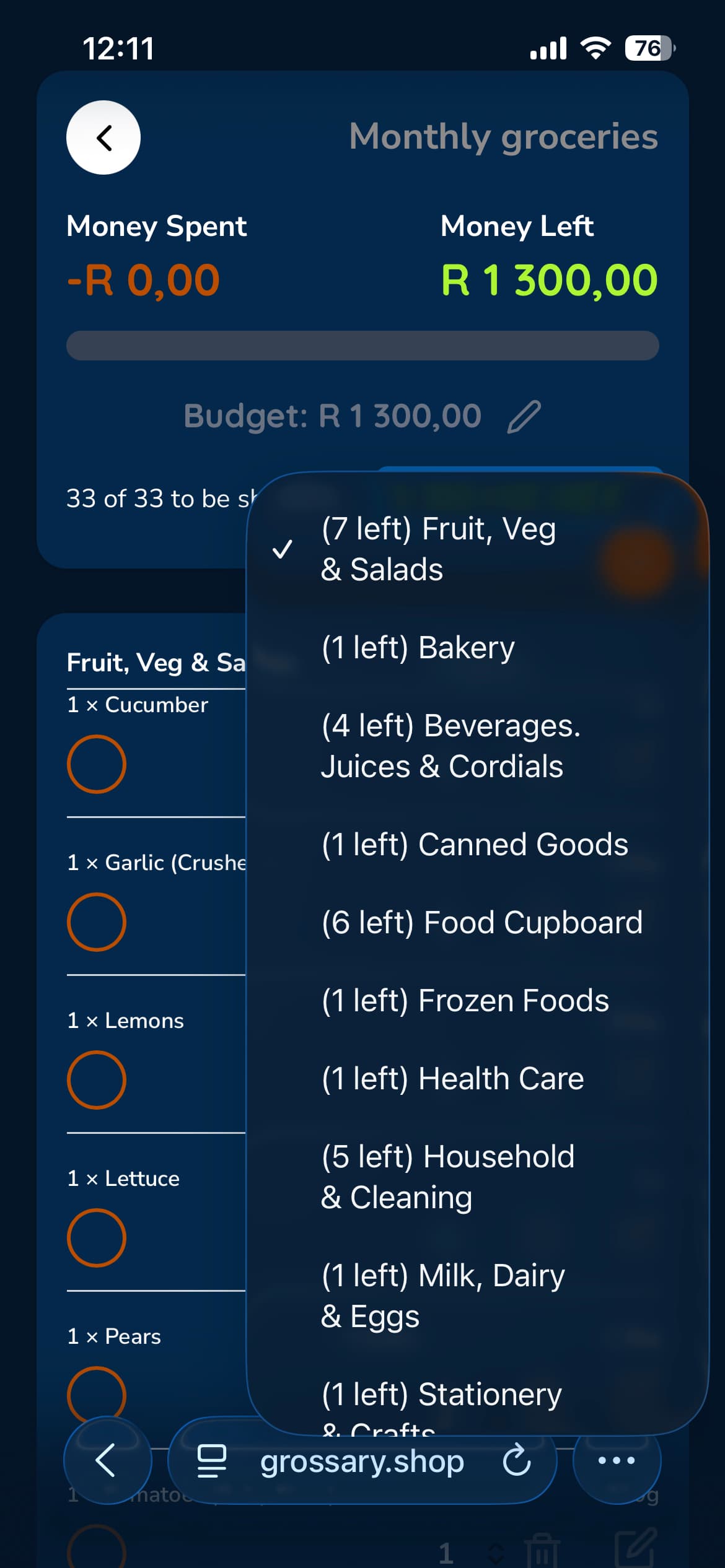Go back using the white arrow button
This screenshot has width=725, height=1568.
coord(103,137)
